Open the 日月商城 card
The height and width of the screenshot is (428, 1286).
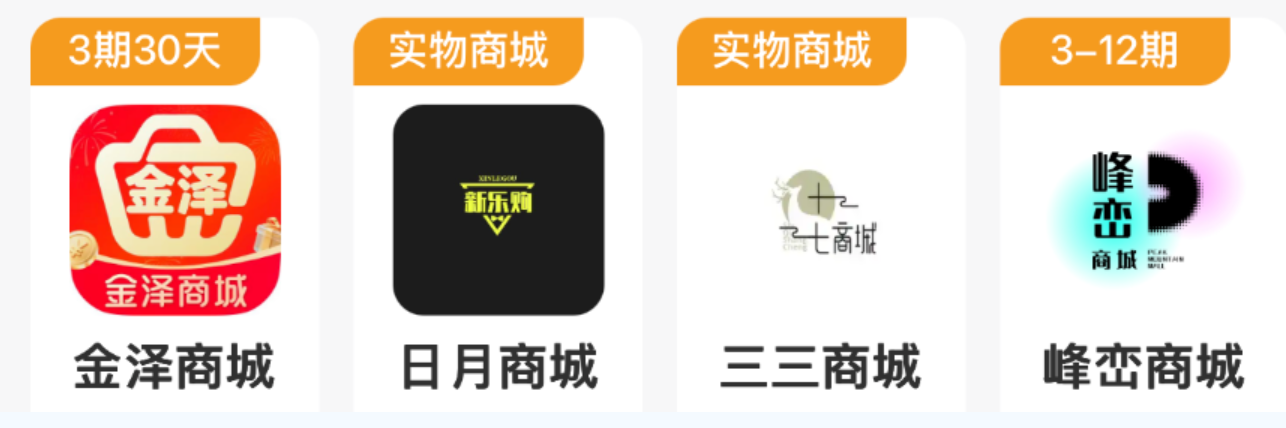coord(498,211)
